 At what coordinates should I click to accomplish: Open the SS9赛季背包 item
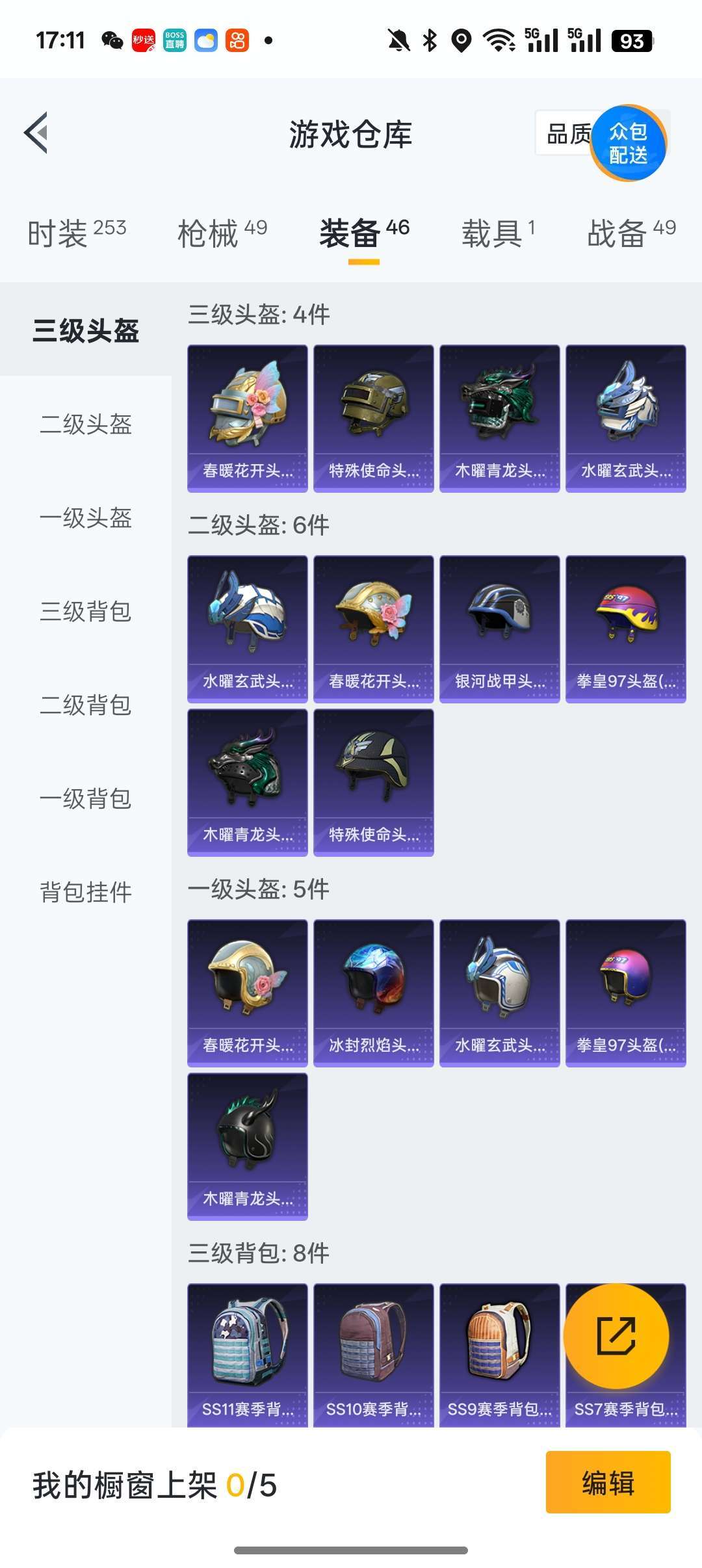[499, 1355]
